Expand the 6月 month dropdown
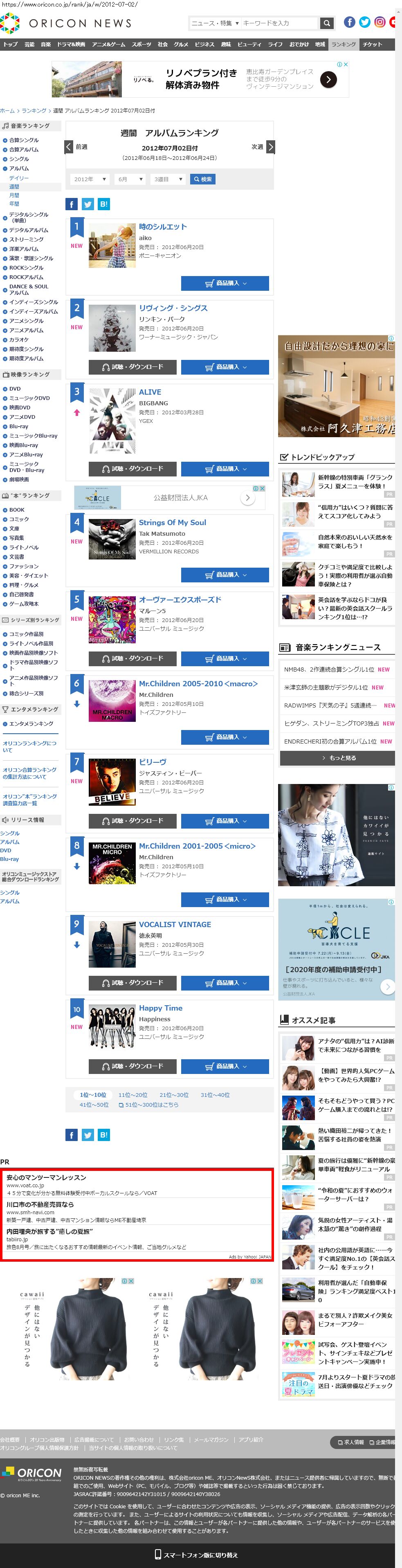 point(130,180)
